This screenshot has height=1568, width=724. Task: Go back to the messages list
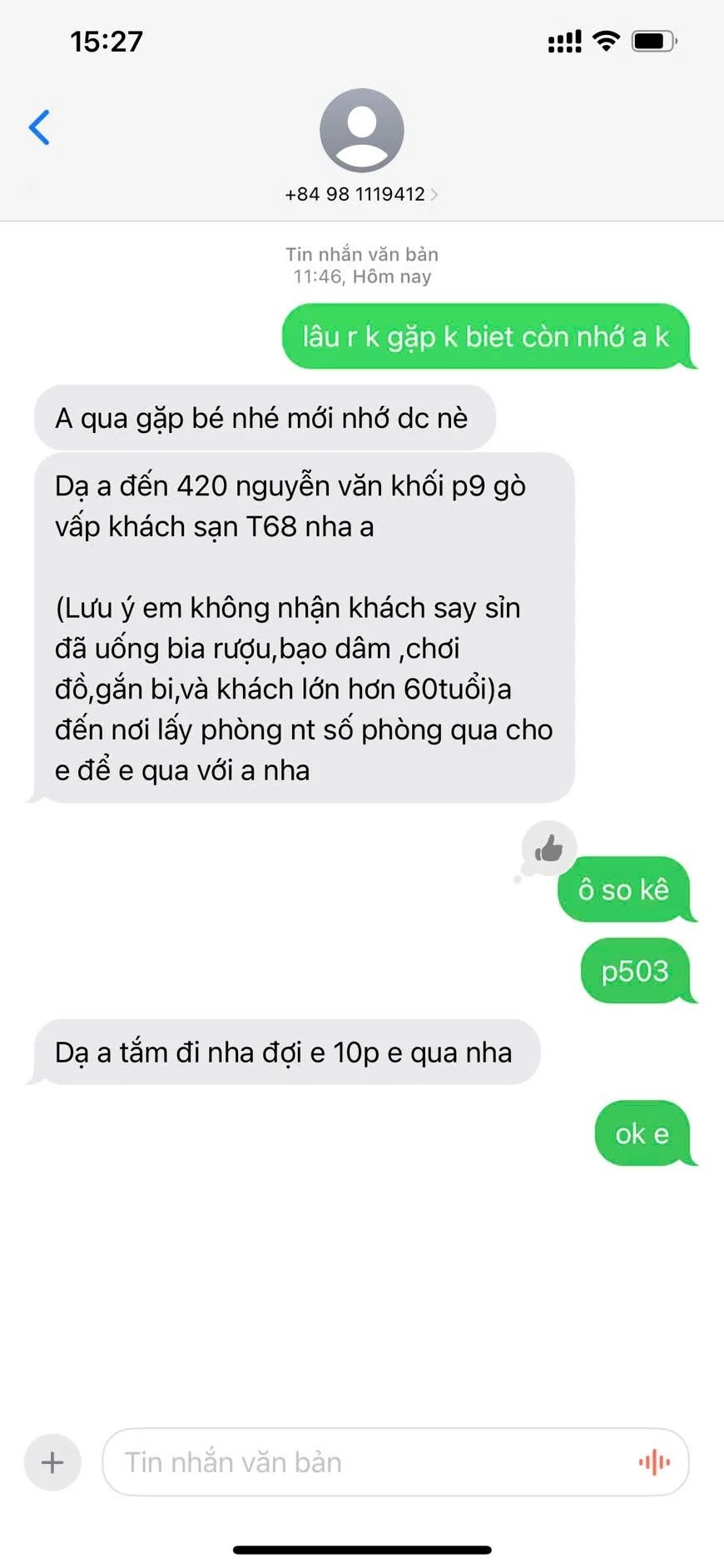[x=39, y=127]
